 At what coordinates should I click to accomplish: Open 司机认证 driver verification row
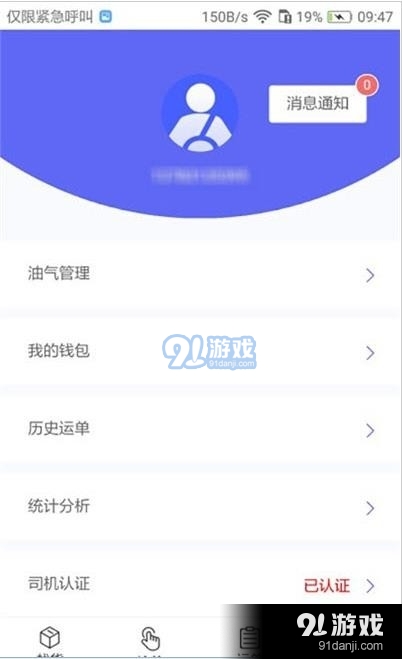(201, 585)
